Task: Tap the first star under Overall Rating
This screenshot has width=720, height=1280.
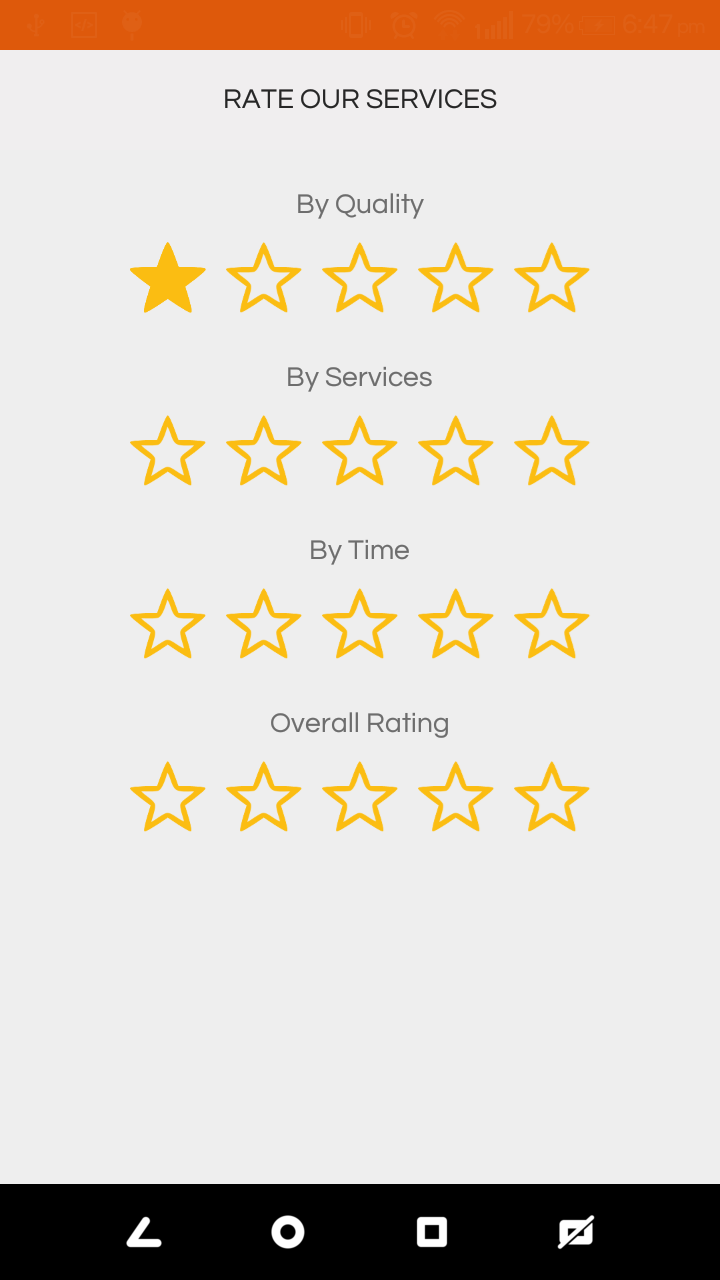Action: click(x=167, y=796)
